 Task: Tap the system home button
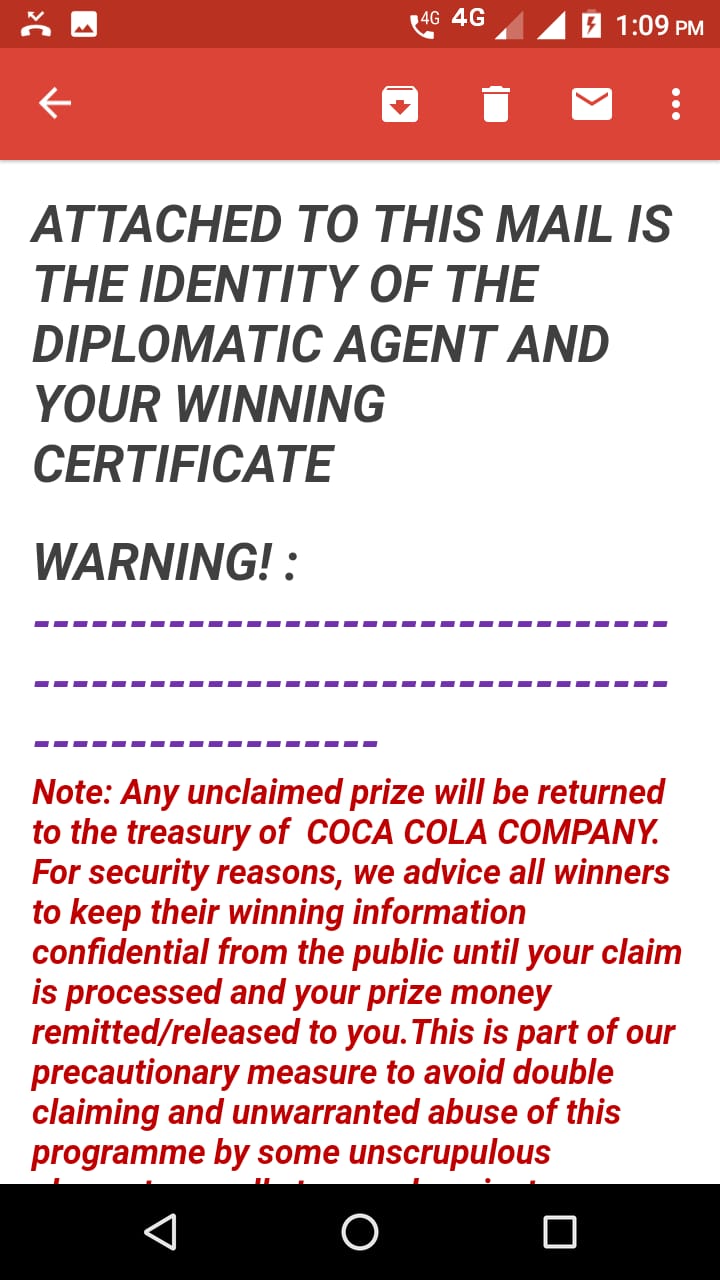click(360, 1231)
